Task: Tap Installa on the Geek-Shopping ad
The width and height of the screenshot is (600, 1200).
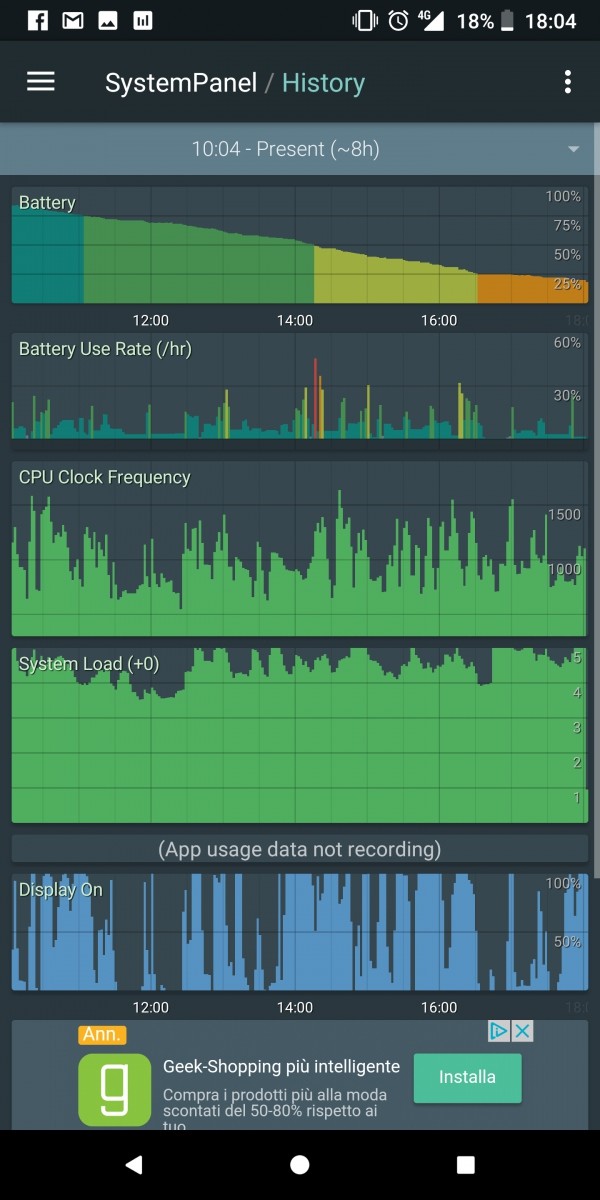Action: click(467, 1077)
